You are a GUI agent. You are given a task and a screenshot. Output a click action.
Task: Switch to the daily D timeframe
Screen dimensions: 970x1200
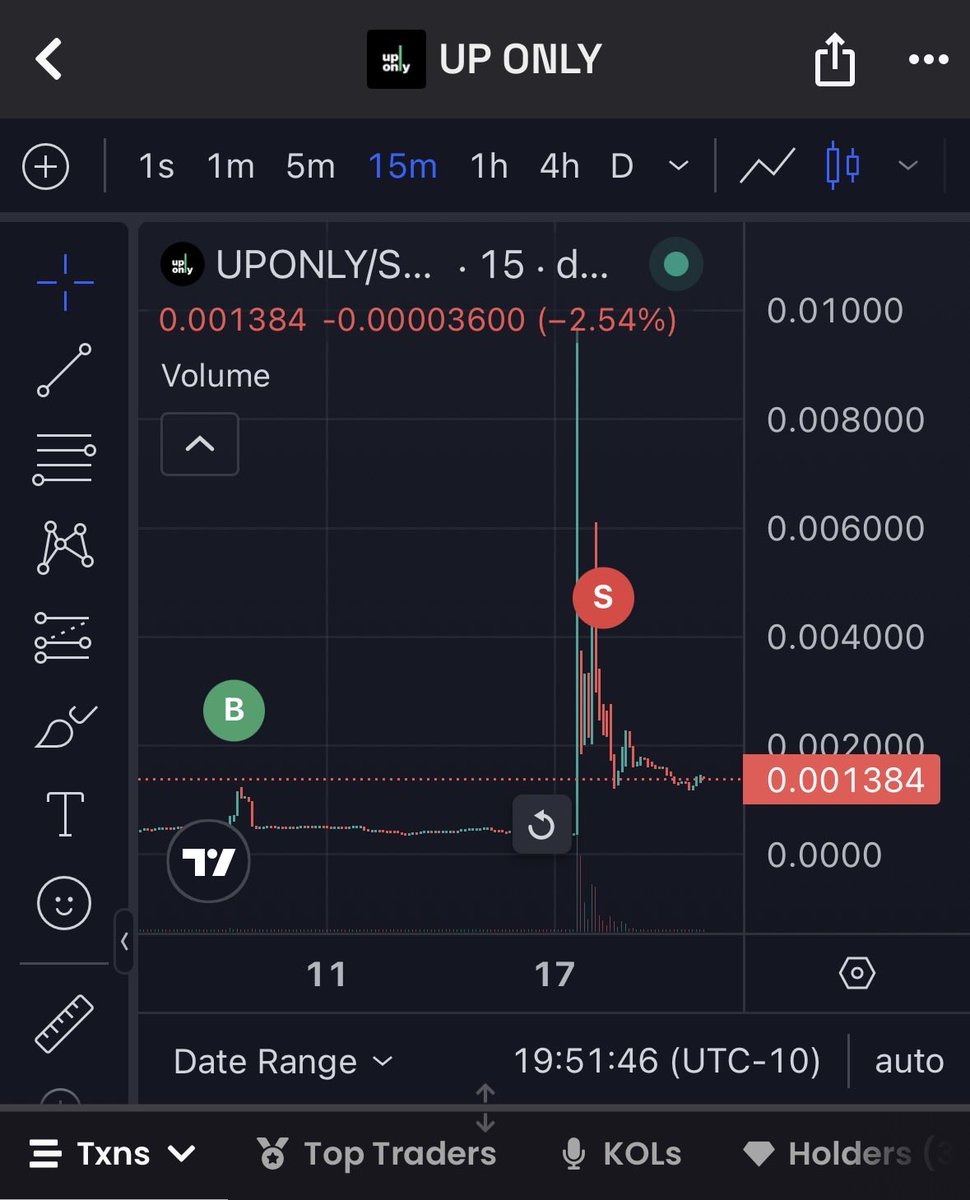click(x=622, y=166)
